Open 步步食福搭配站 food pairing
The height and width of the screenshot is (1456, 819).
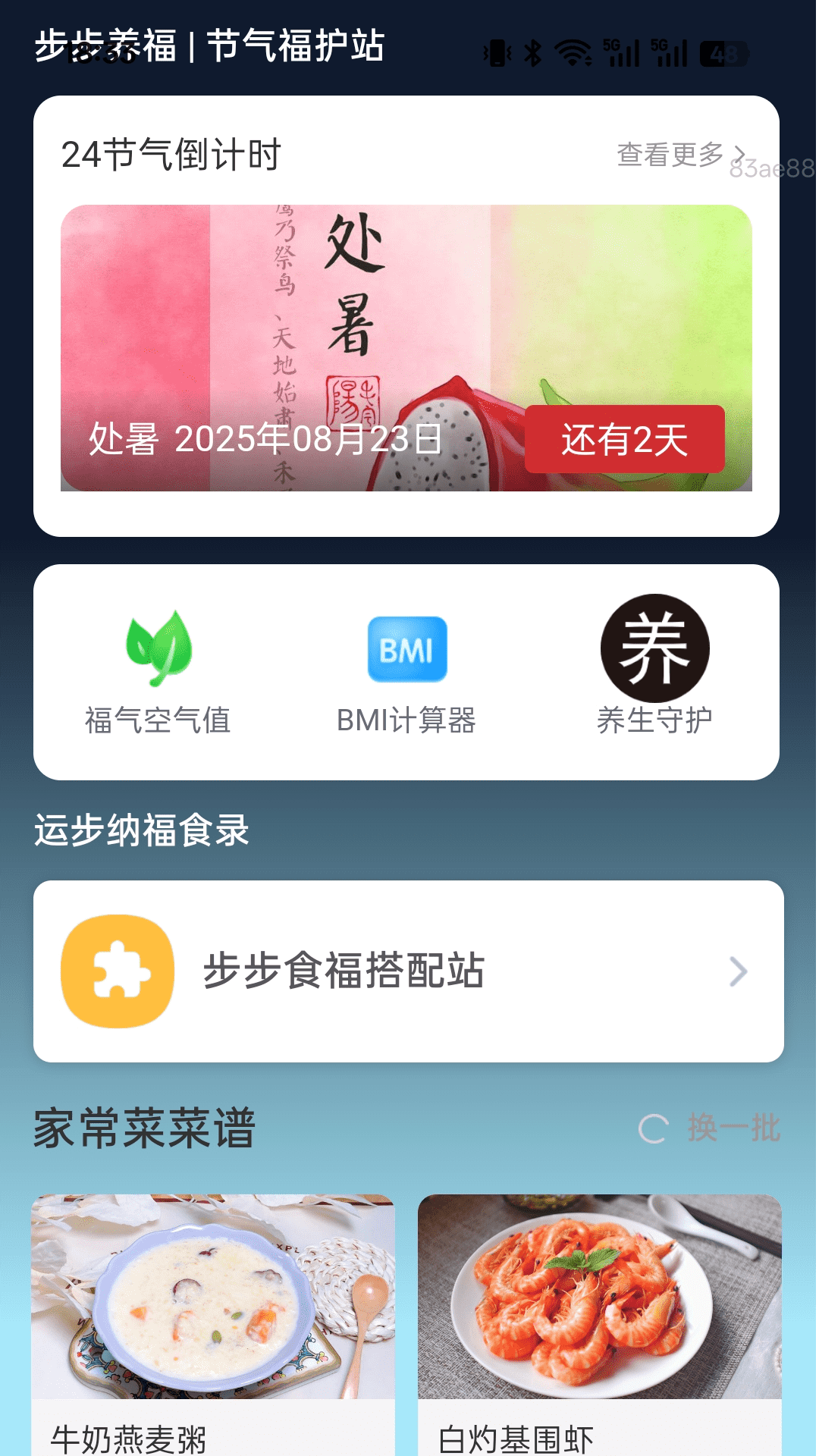pos(408,971)
